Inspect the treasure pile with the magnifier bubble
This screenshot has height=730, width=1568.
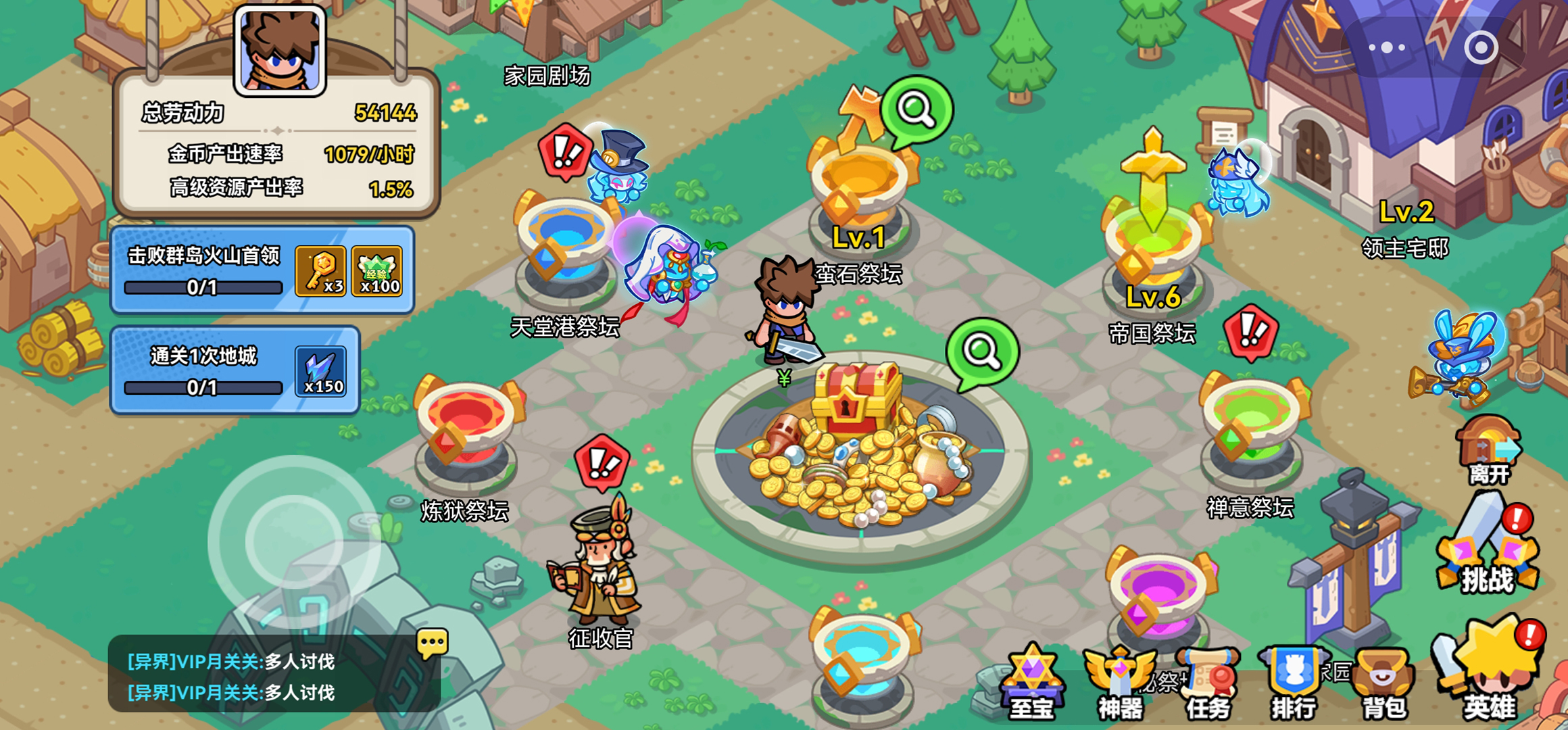[981, 351]
